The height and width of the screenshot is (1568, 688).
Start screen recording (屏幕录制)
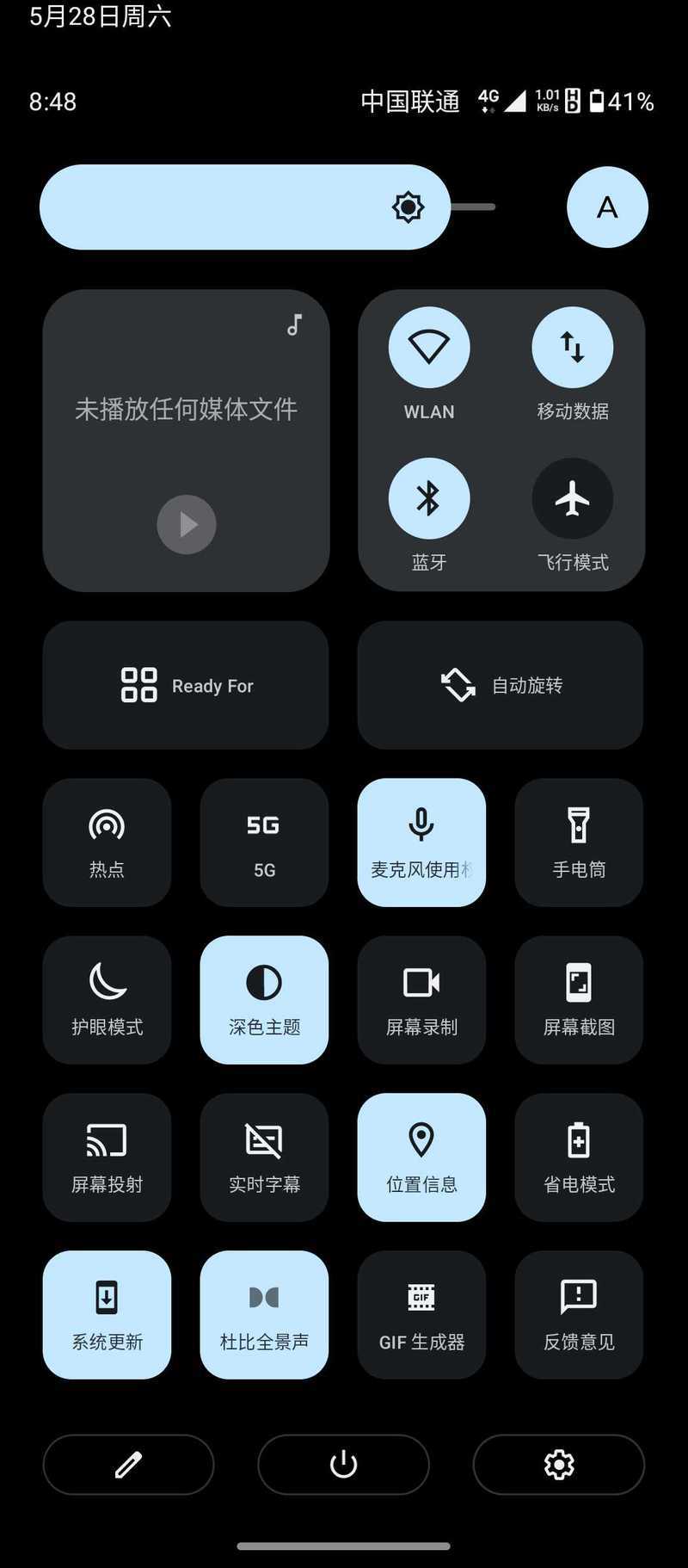tap(421, 999)
